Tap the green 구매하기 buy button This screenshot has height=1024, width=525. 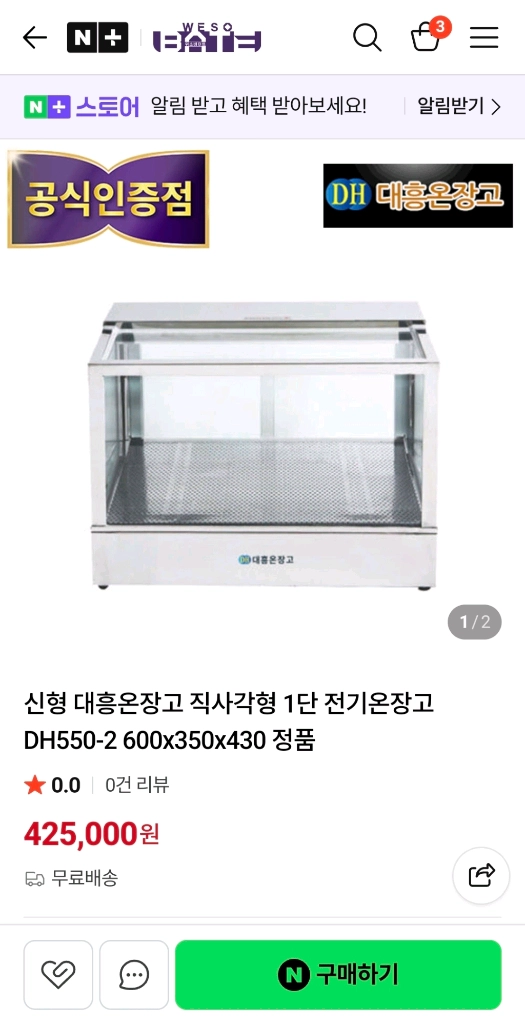[x=338, y=975]
